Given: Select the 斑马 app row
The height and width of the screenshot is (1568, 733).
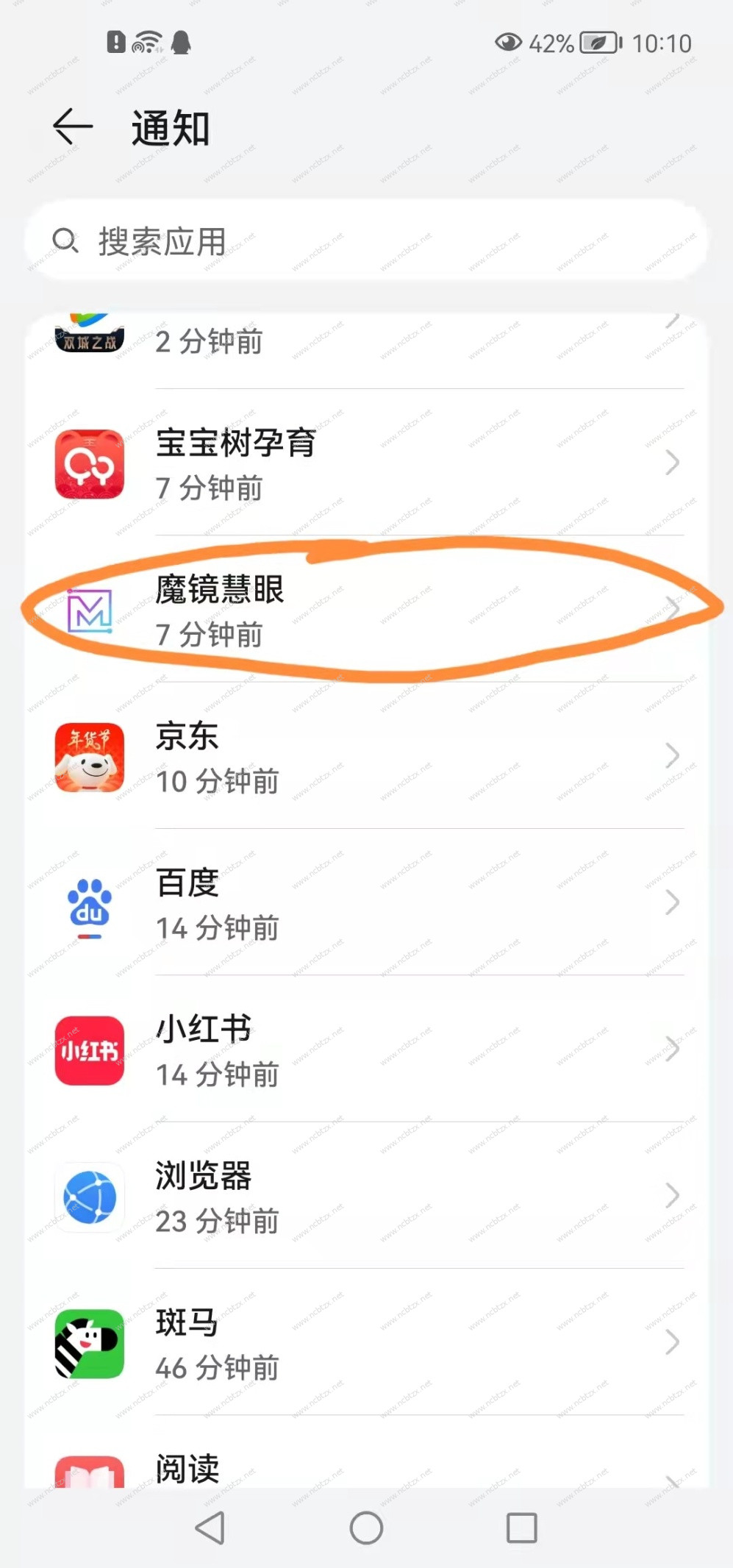Looking at the screenshot, I should pyautogui.click(x=366, y=1344).
